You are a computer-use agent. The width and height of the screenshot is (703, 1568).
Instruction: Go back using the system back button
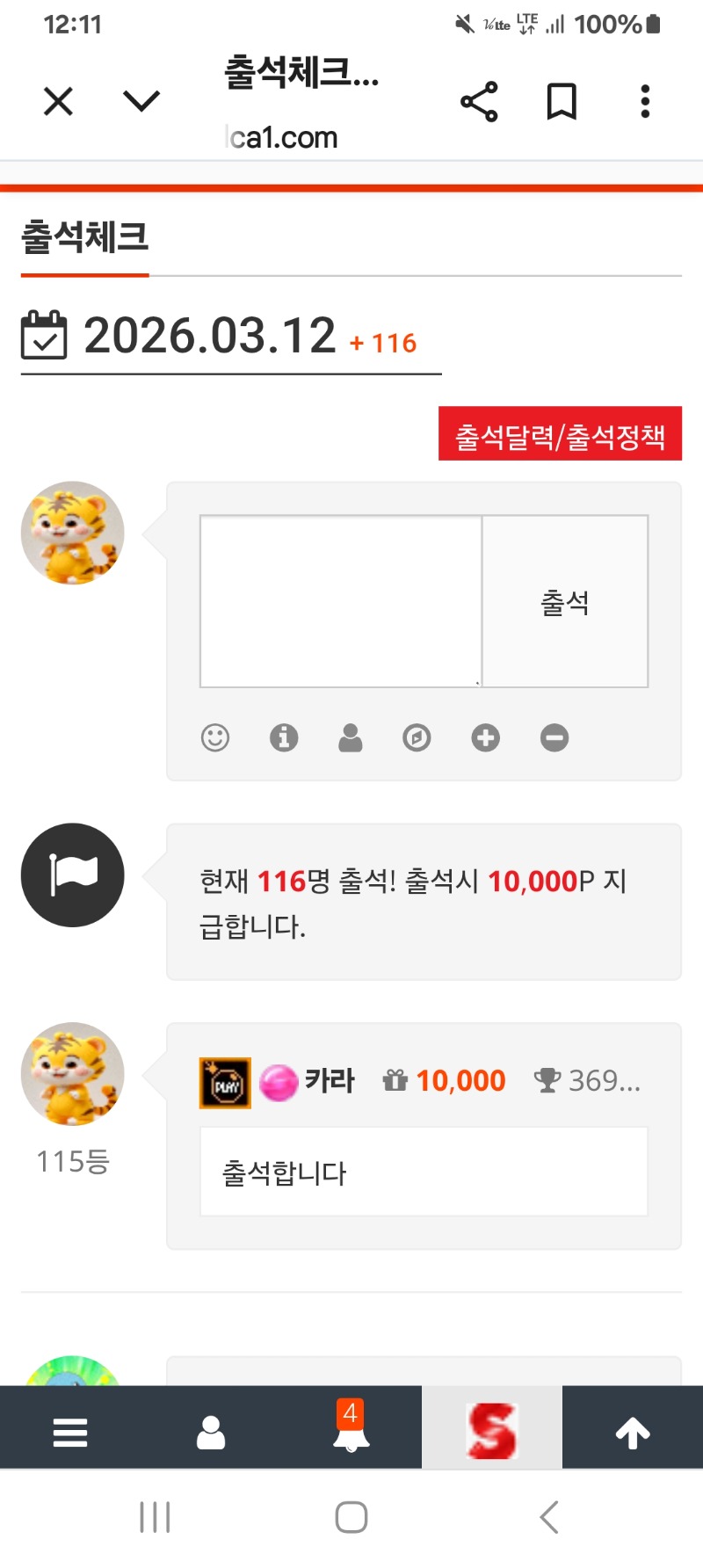[x=549, y=1517]
